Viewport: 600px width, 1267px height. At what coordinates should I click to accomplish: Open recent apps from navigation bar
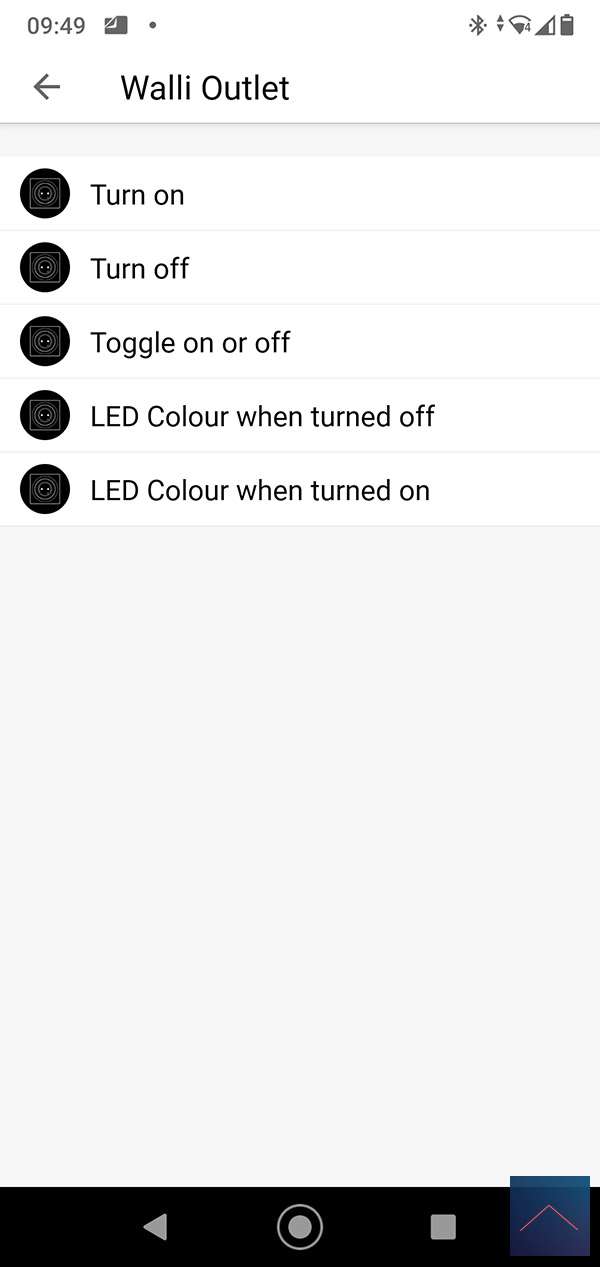pos(443,1226)
